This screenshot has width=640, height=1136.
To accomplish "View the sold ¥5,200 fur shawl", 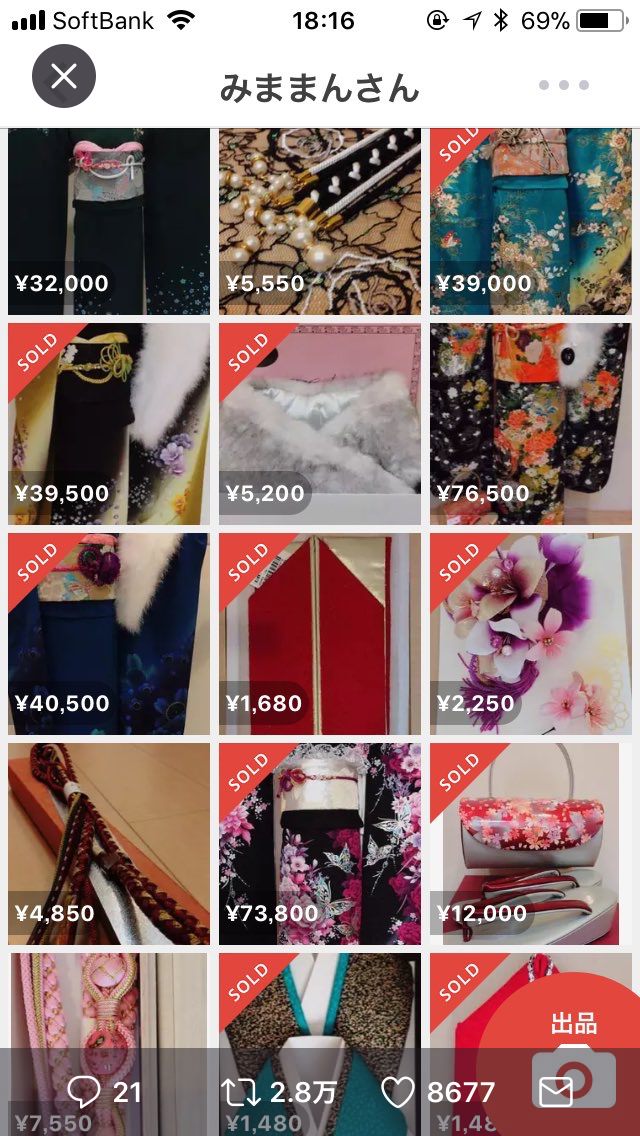I will tap(320, 424).
